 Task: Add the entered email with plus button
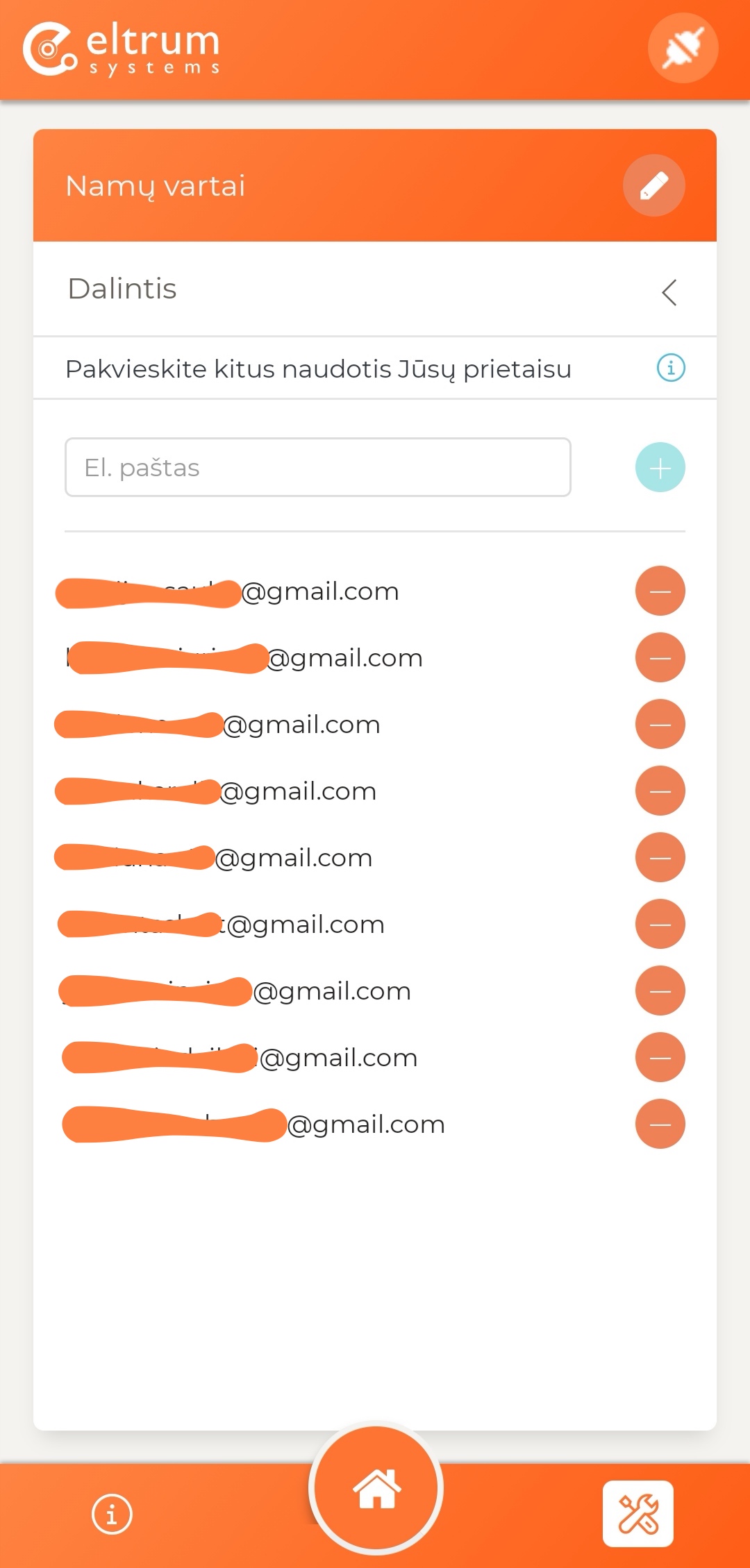[660, 467]
